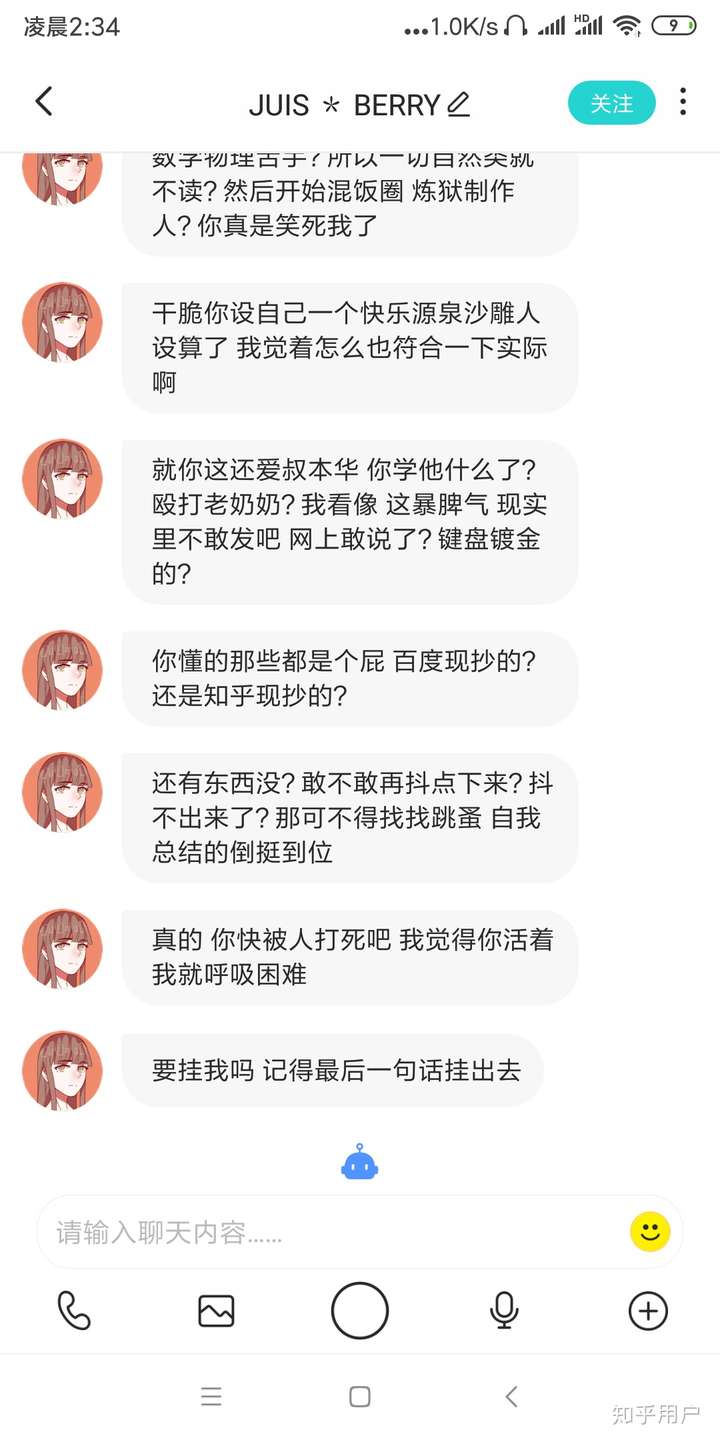Send a picture via the image icon
The height and width of the screenshot is (1440, 720).
[216, 1310]
